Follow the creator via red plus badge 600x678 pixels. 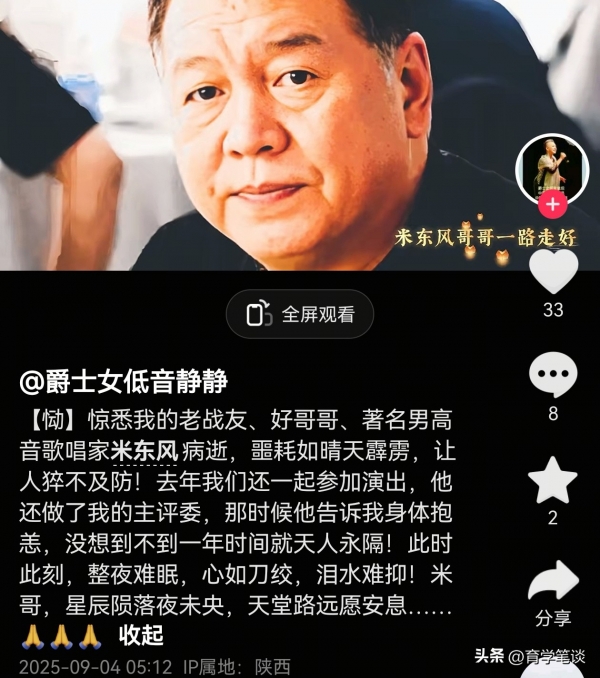[553, 205]
